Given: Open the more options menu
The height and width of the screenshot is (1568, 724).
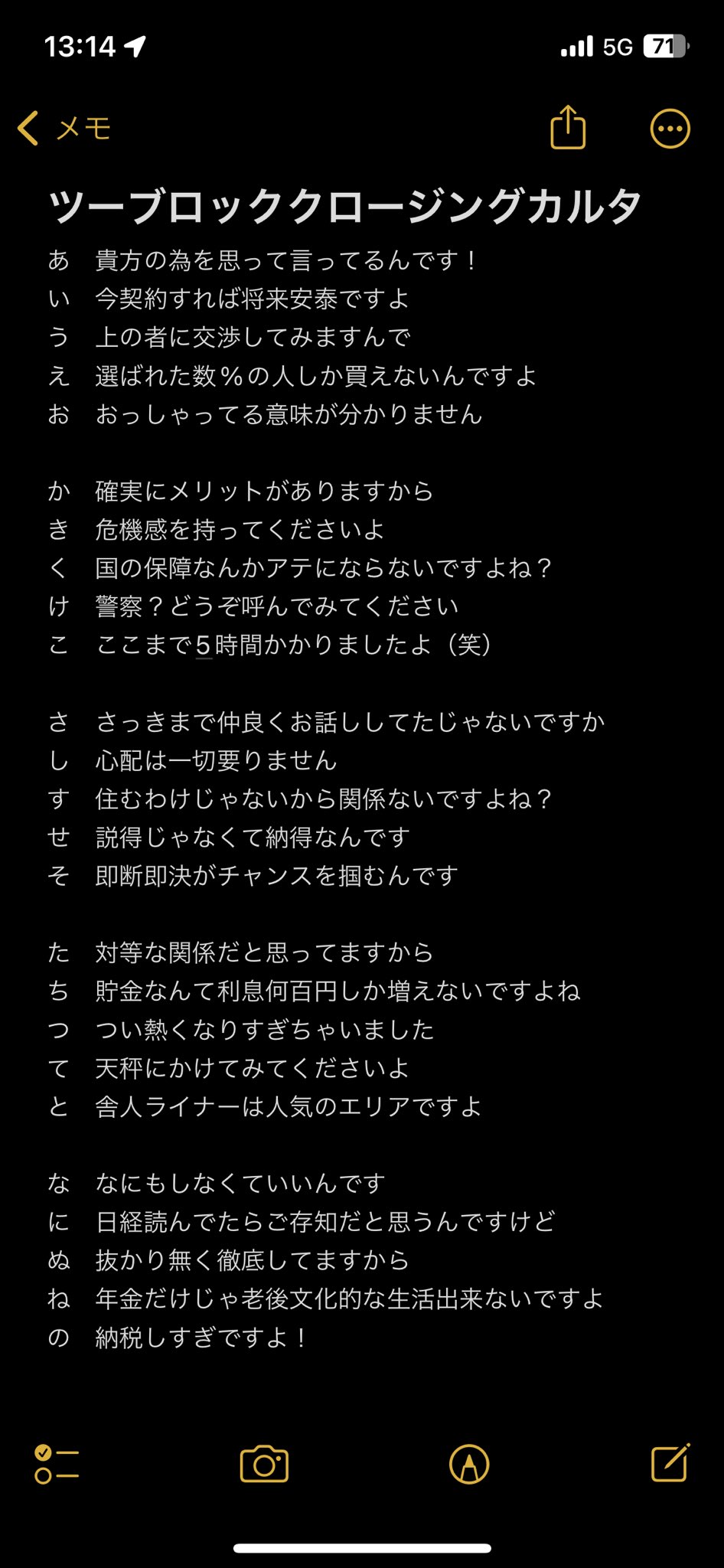Looking at the screenshot, I should click(x=670, y=129).
